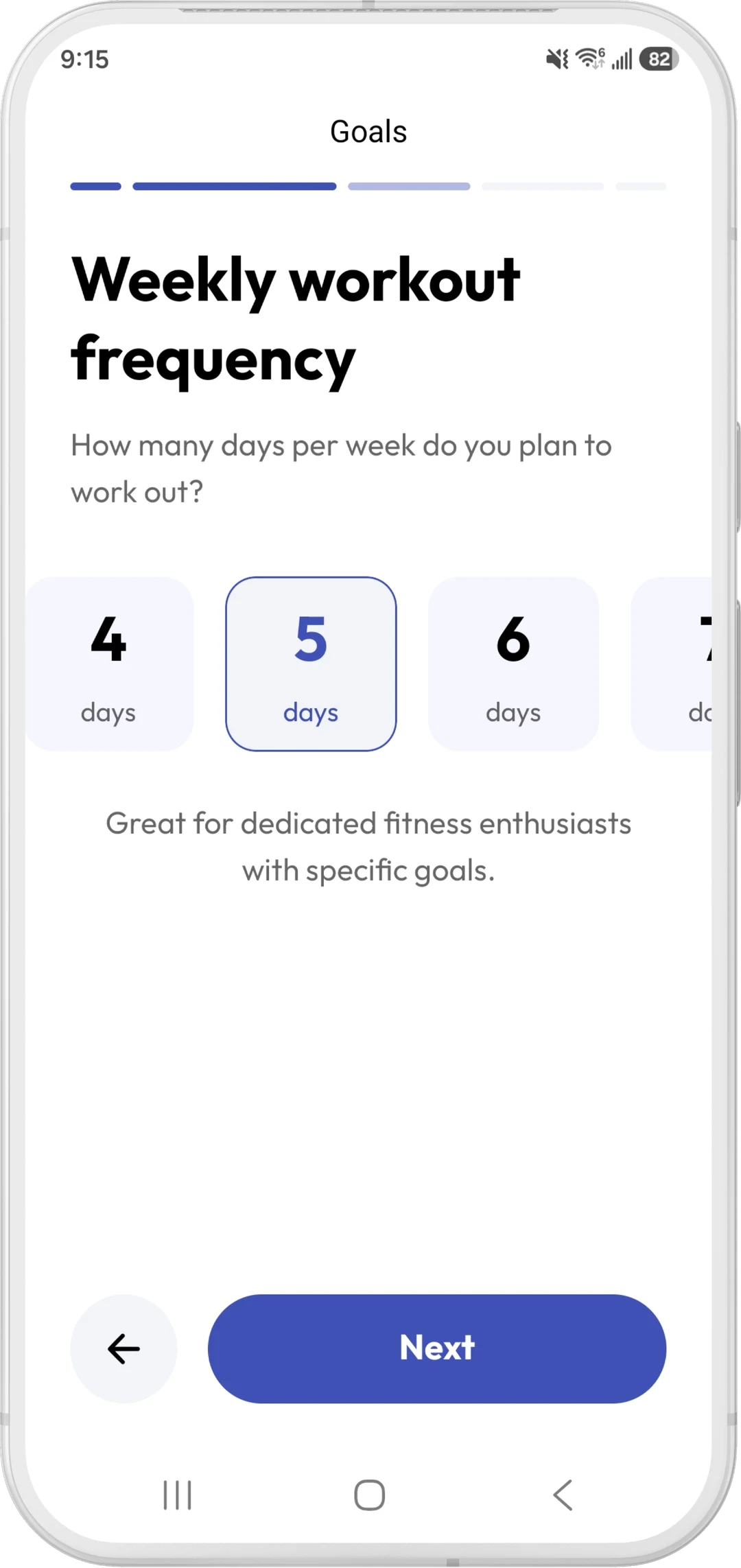Tap the Next button
This screenshot has height=1568, width=741.
click(437, 1348)
